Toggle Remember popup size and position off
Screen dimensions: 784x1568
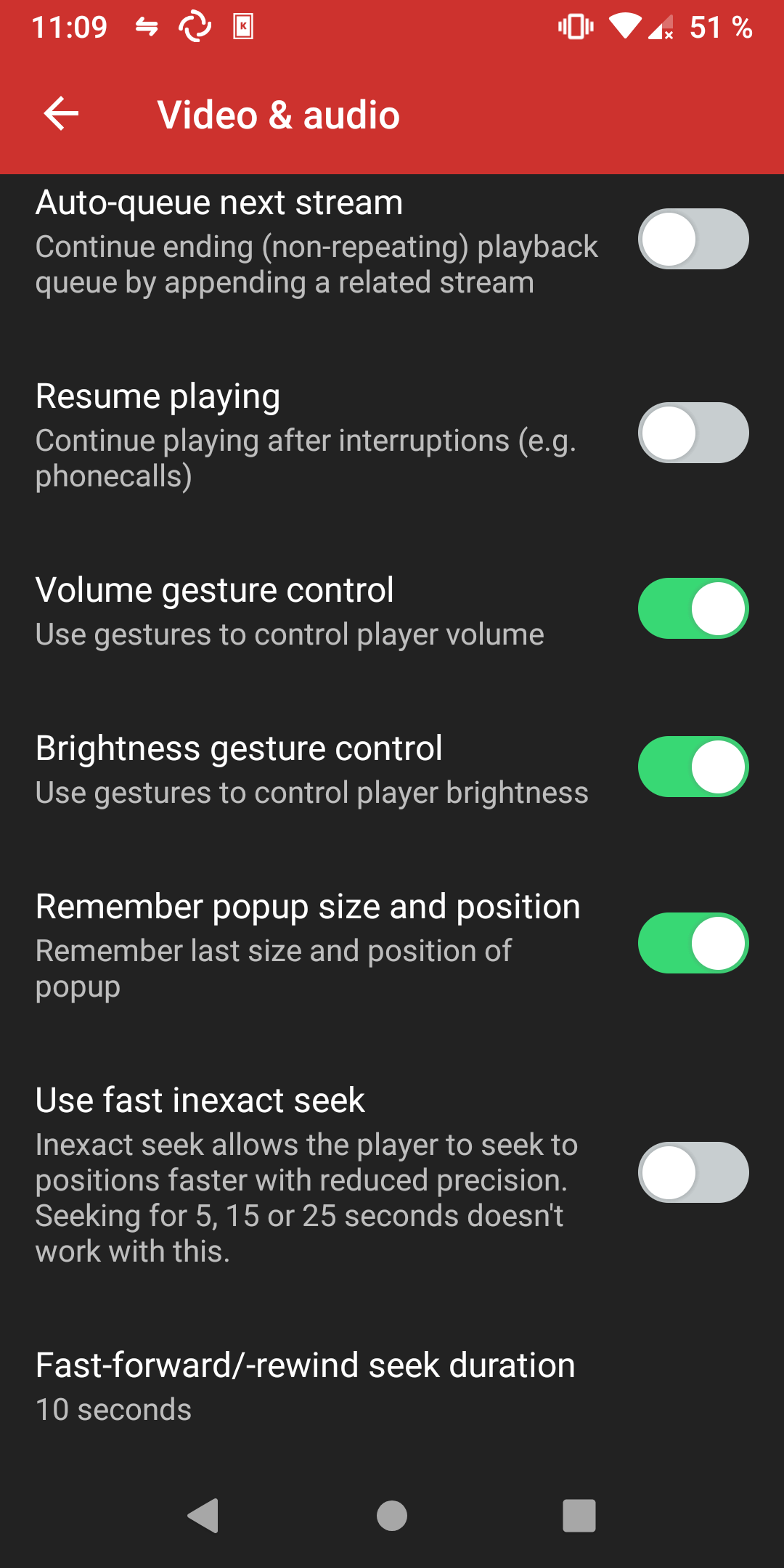693,943
